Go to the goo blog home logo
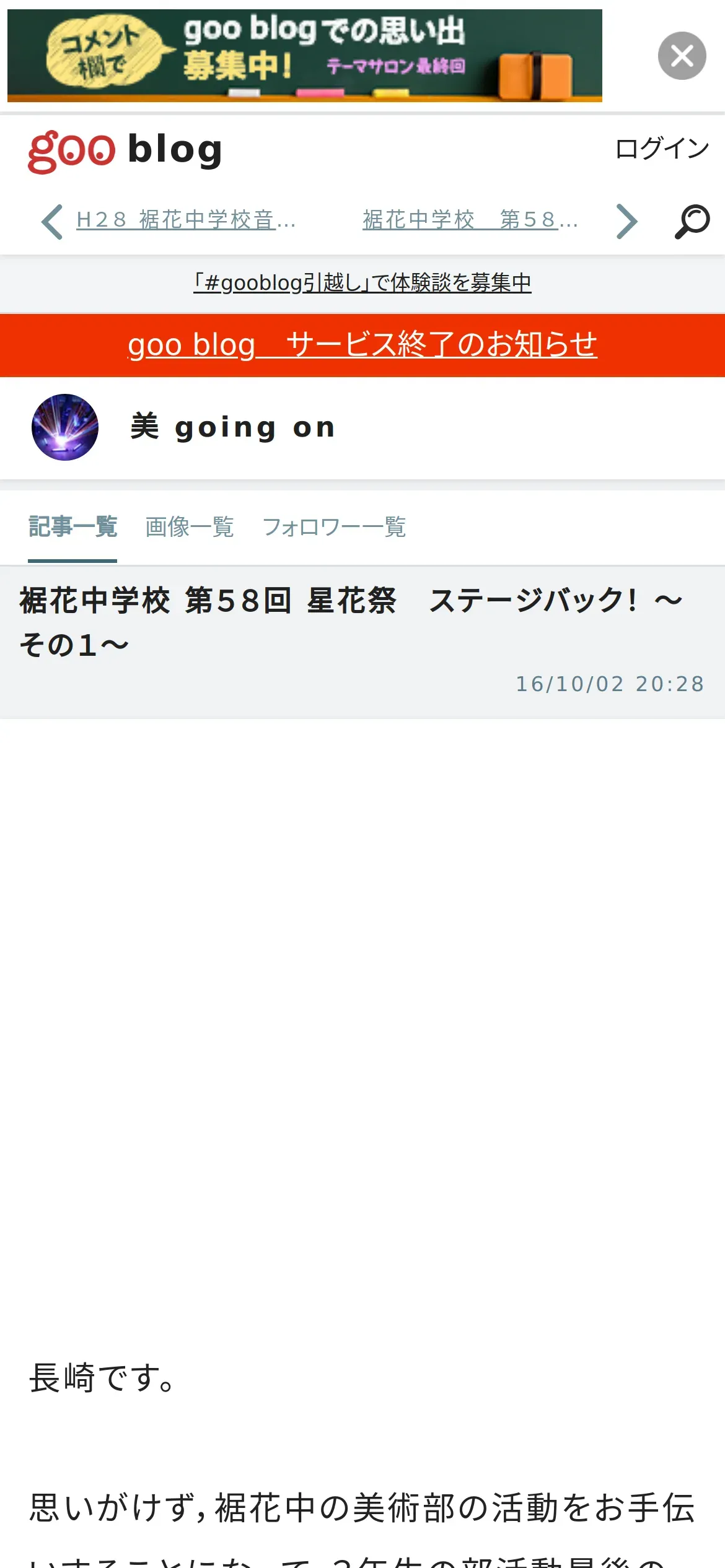 click(x=125, y=150)
